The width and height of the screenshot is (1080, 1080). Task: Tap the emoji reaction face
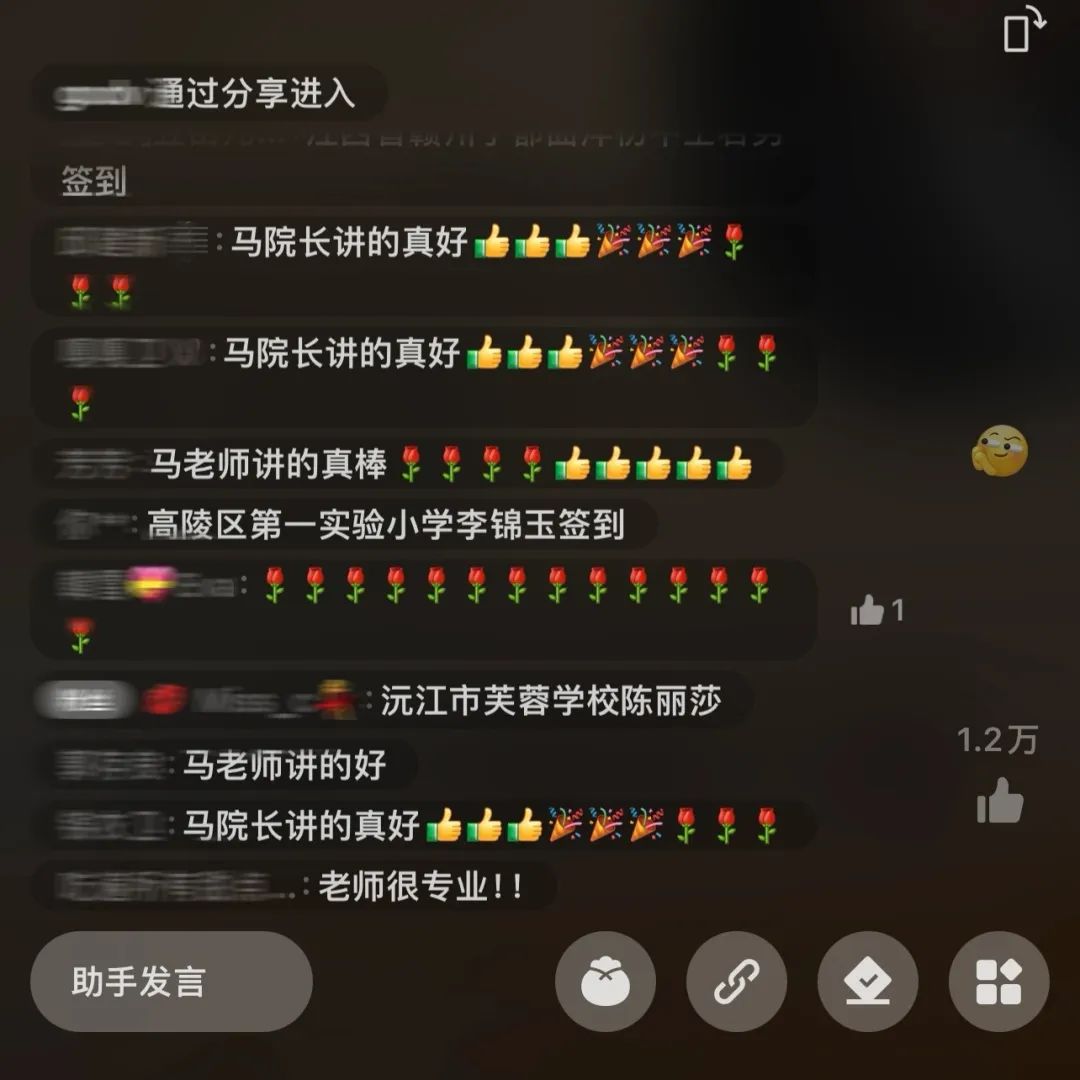click(x=999, y=450)
